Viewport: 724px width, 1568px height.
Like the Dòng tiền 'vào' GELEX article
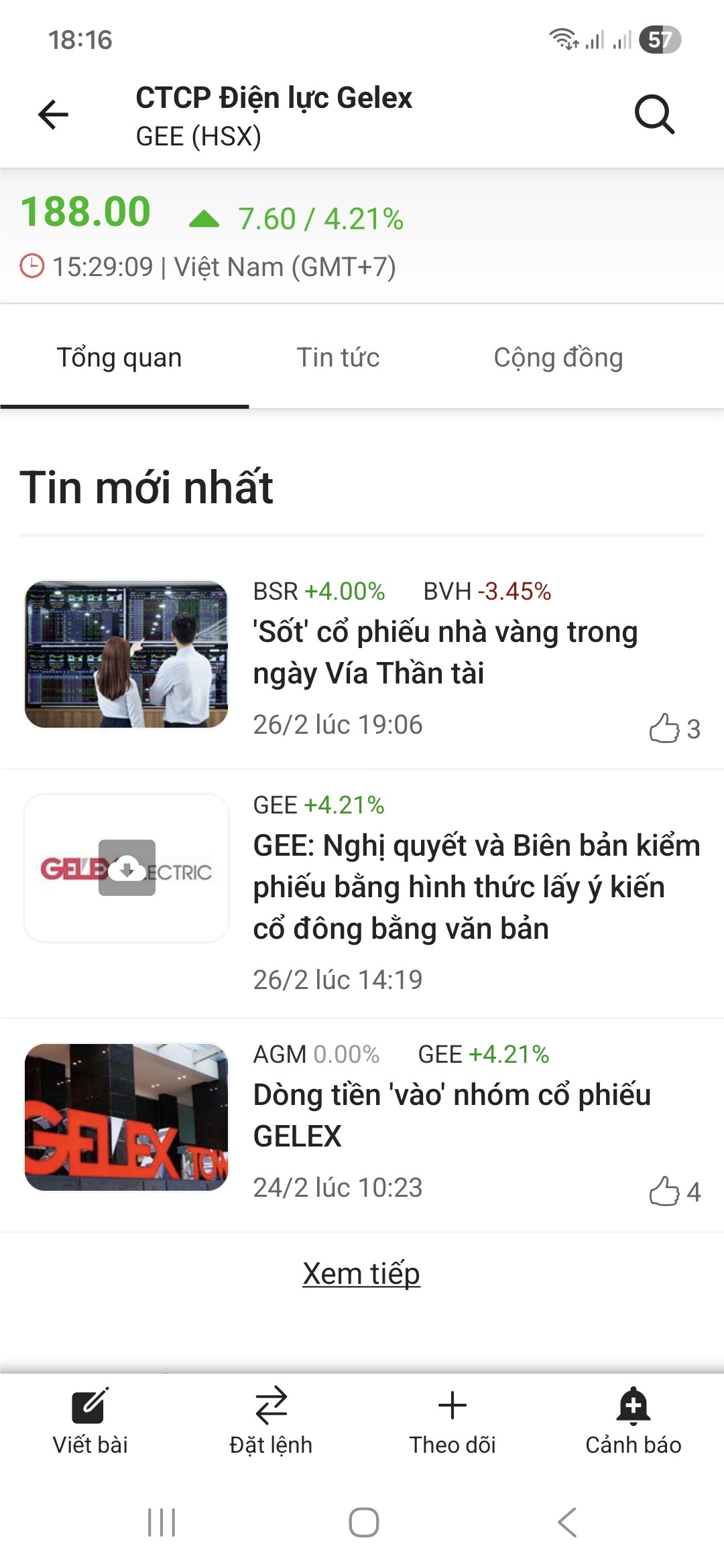pyautogui.click(x=664, y=1191)
